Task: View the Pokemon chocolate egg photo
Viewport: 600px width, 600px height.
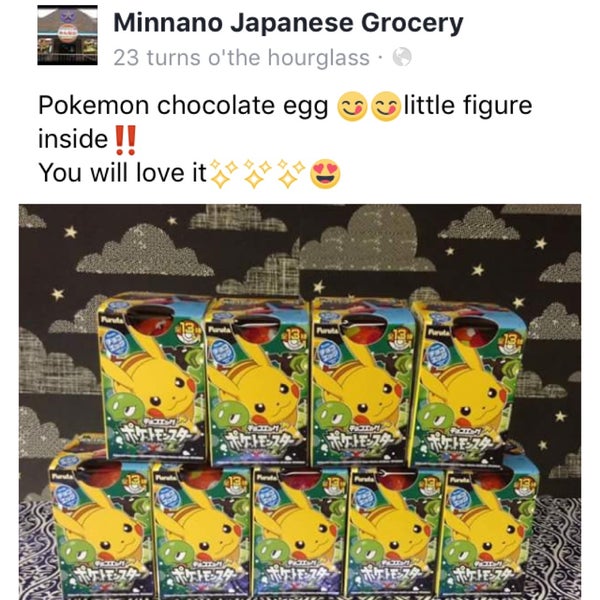Action: tap(300, 400)
